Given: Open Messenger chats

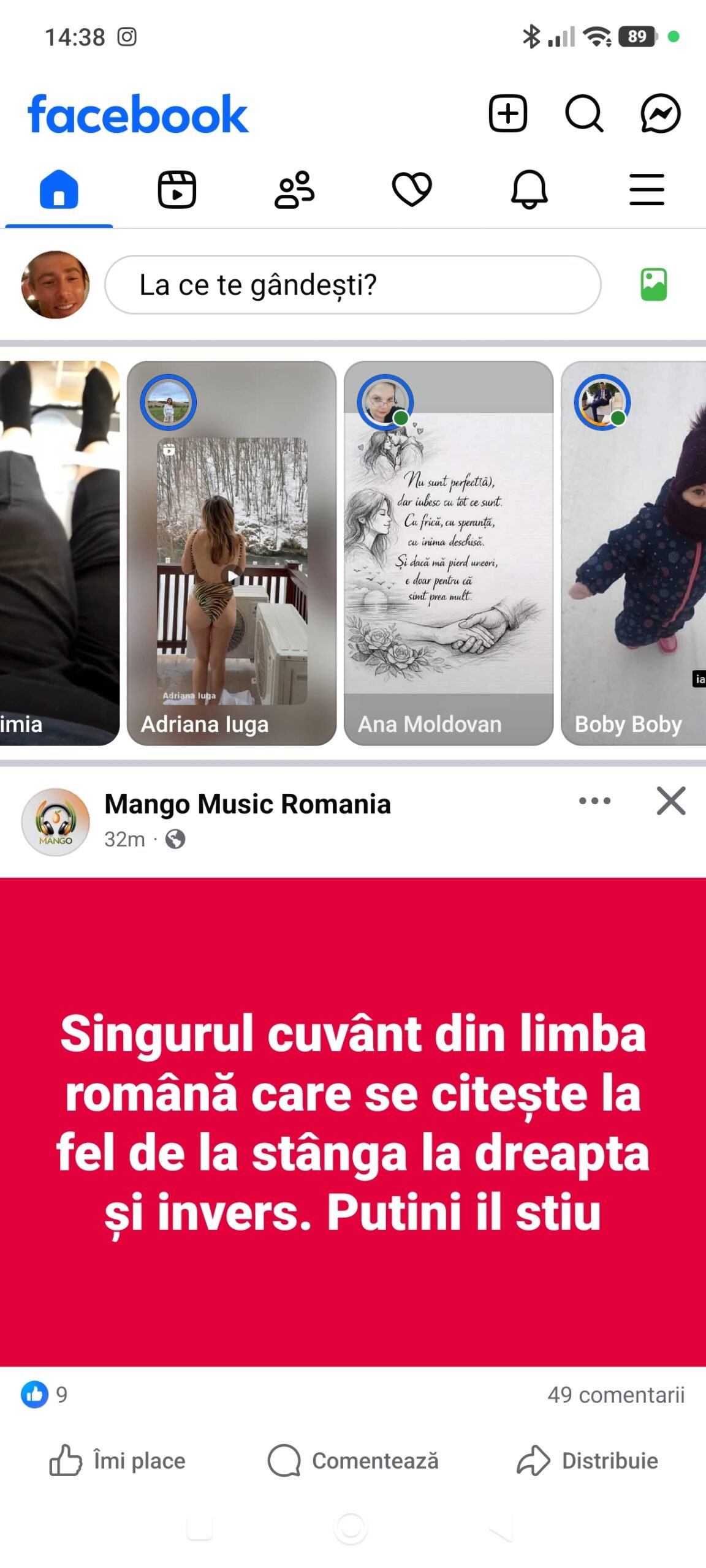Looking at the screenshot, I should 660,113.
